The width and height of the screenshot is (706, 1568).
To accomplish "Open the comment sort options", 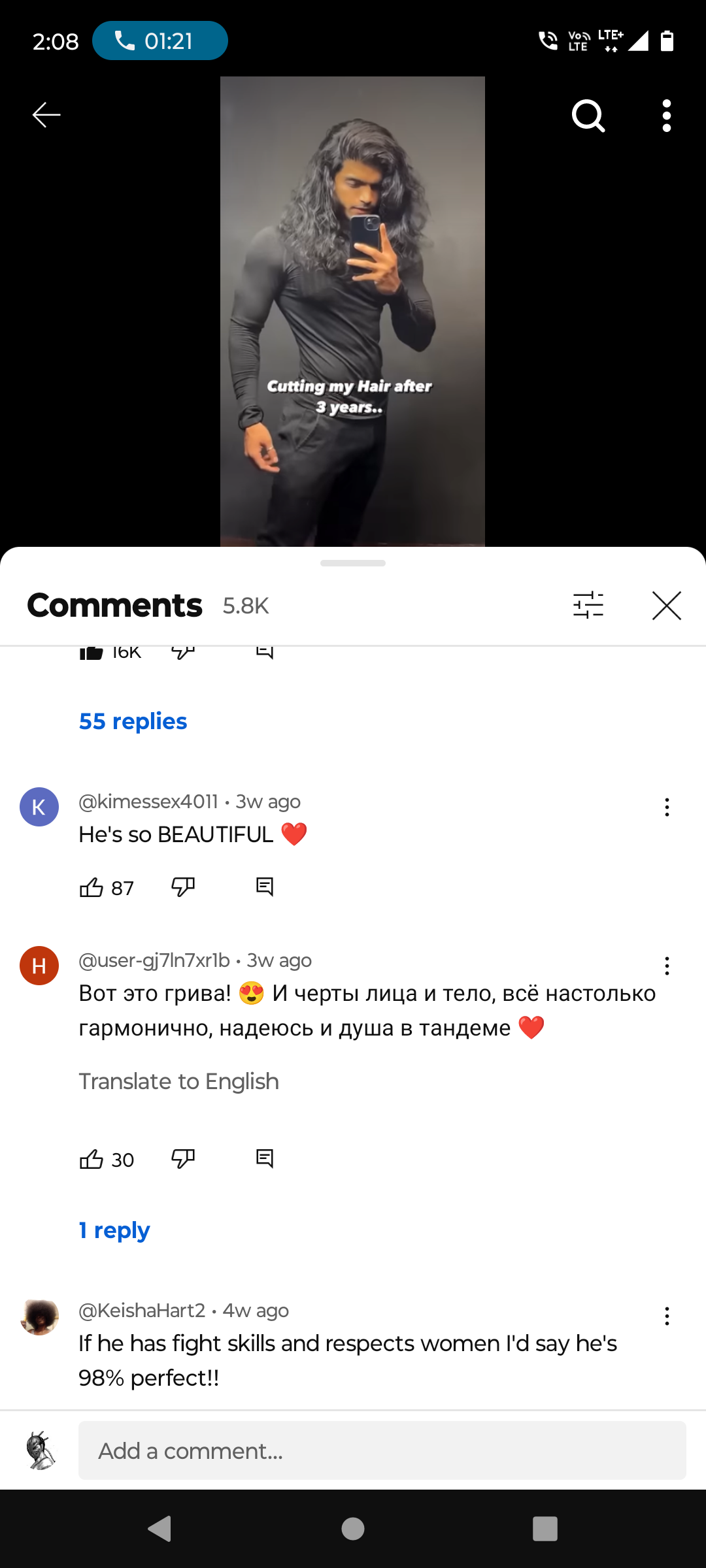I will (x=588, y=605).
